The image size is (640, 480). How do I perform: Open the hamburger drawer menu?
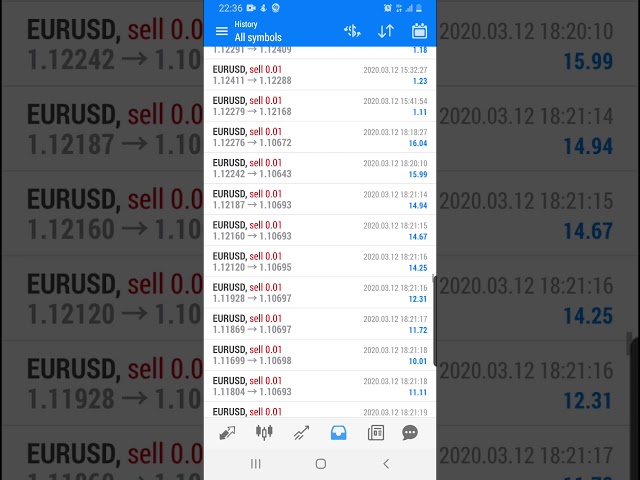(222, 31)
